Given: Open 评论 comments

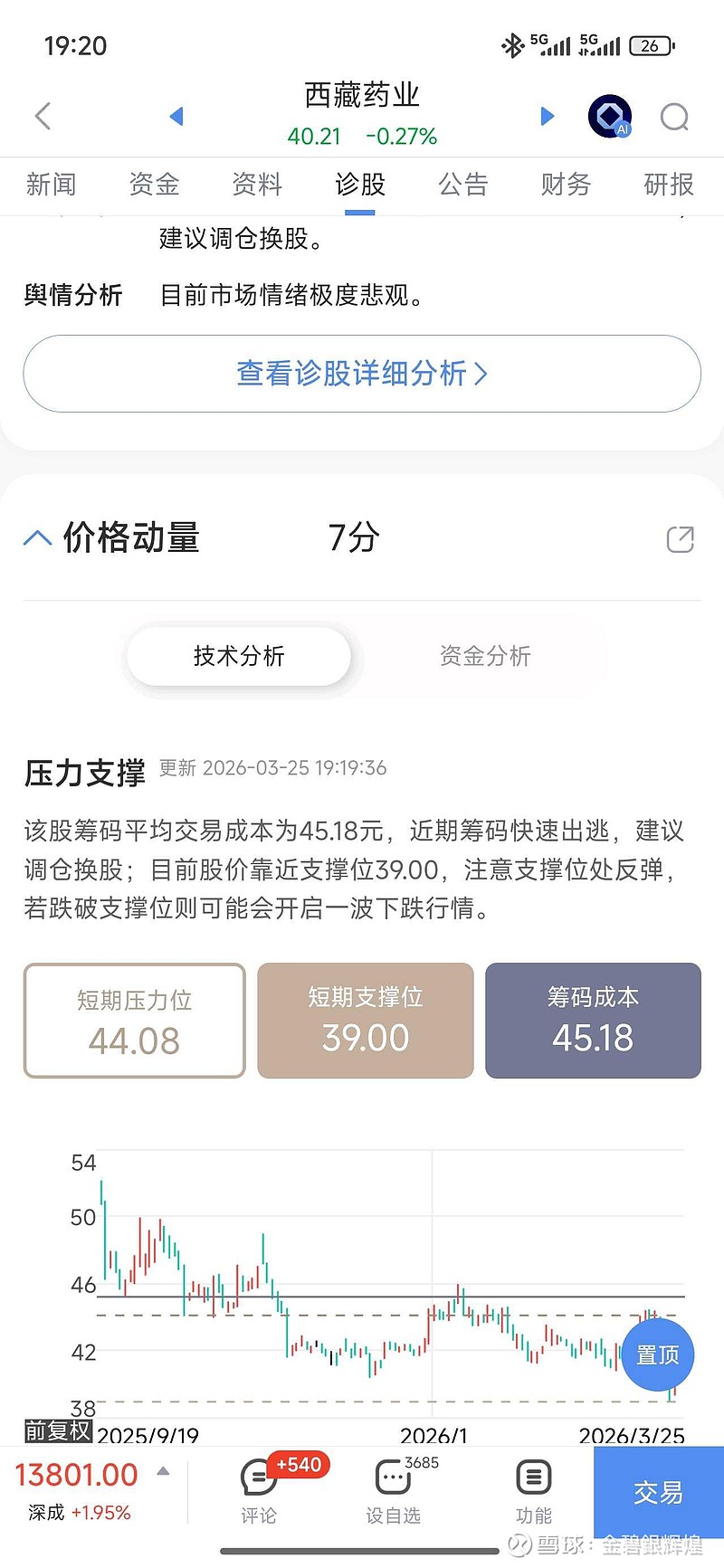Looking at the screenshot, I should (259, 1490).
